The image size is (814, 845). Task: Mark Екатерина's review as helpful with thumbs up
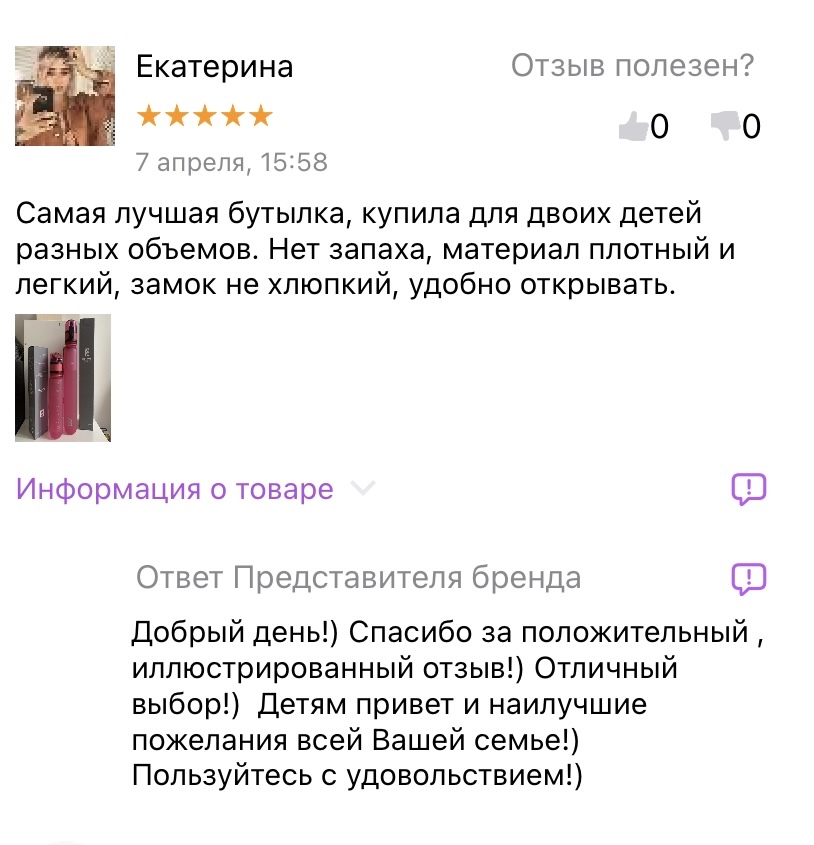click(633, 126)
